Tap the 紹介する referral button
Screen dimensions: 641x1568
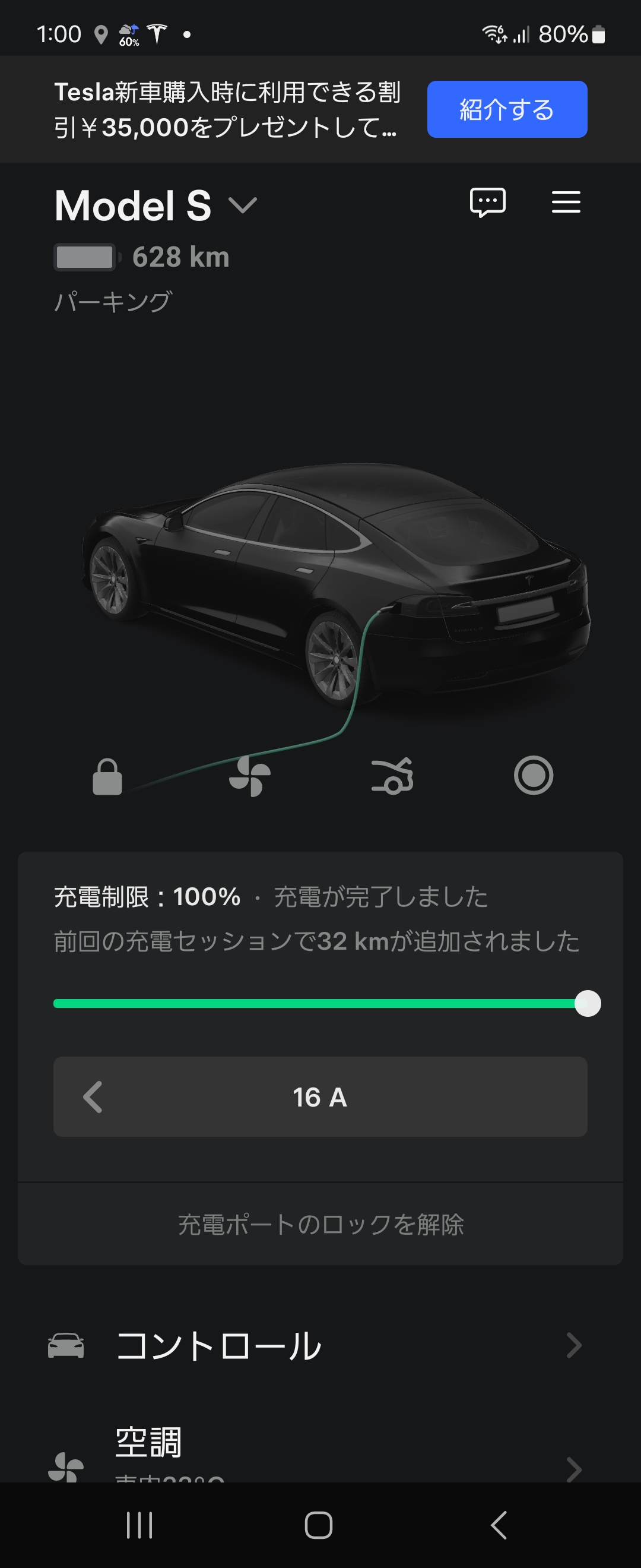click(507, 109)
